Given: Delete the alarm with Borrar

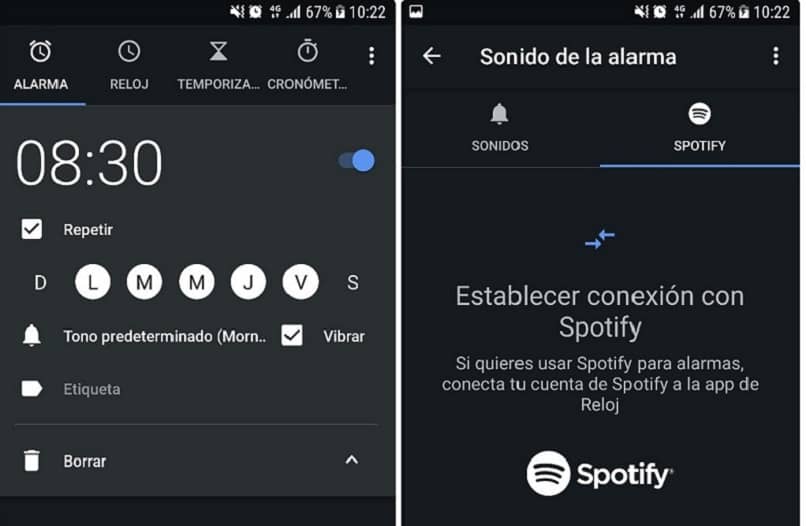Looking at the screenshot, I should coord(84,461).
